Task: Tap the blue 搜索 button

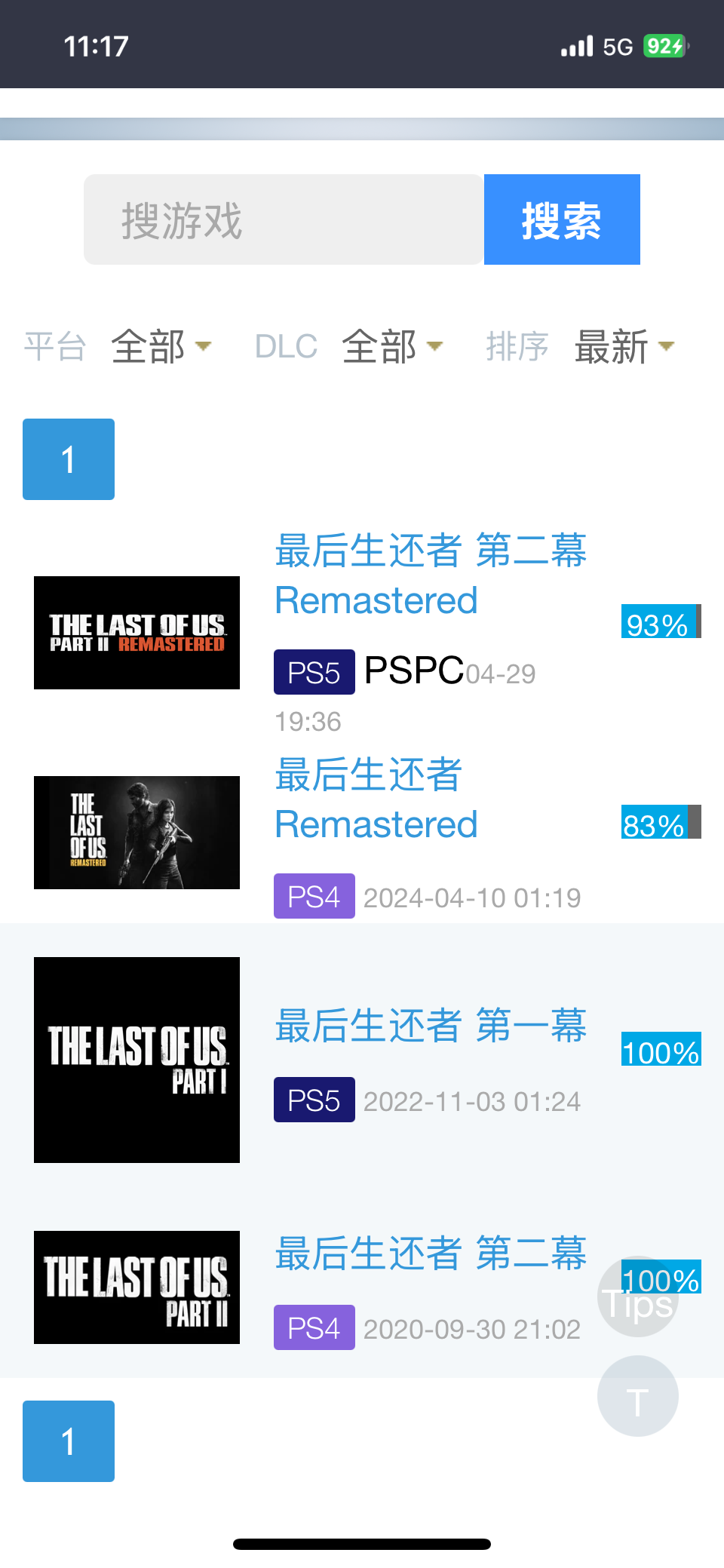Action: click(x=562, y=219)
